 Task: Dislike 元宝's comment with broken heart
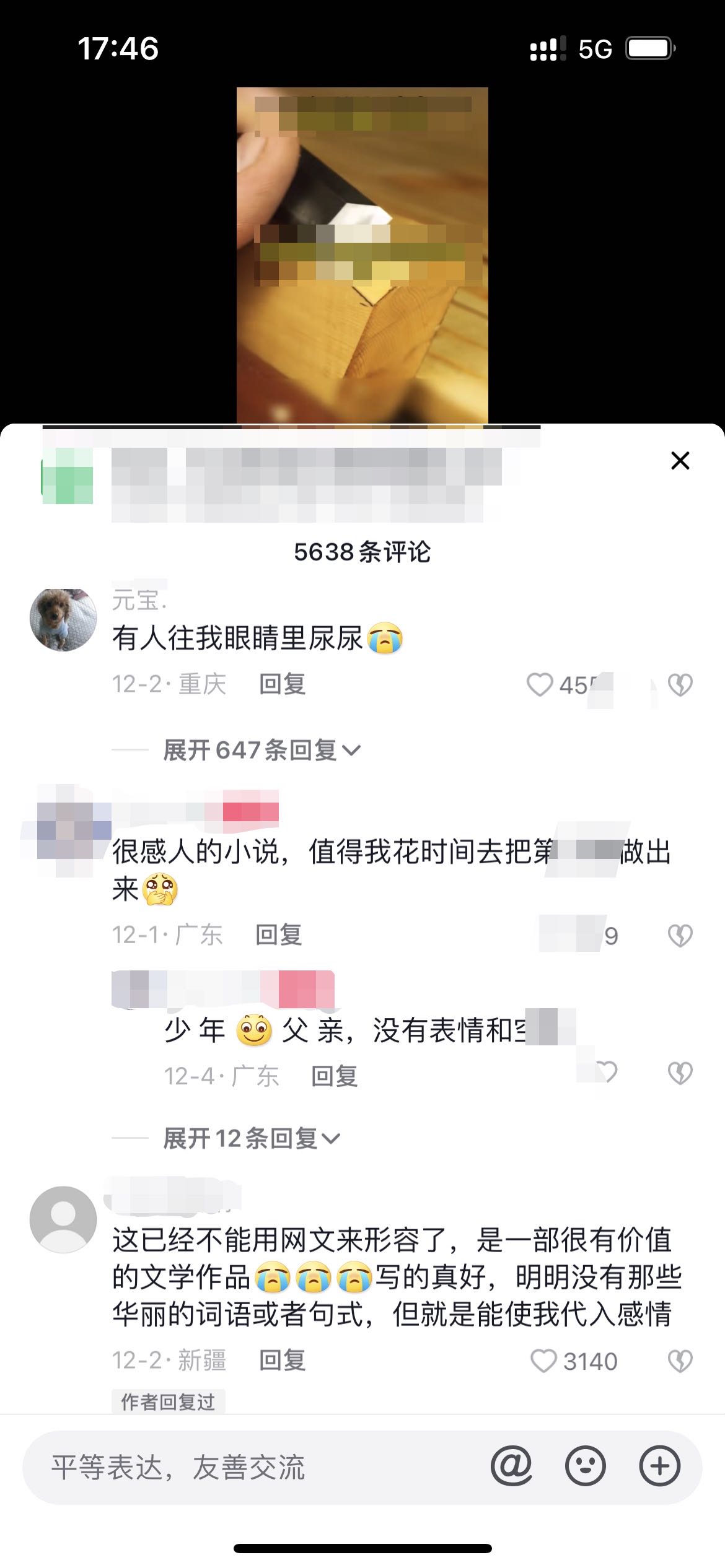pos(680,685)
